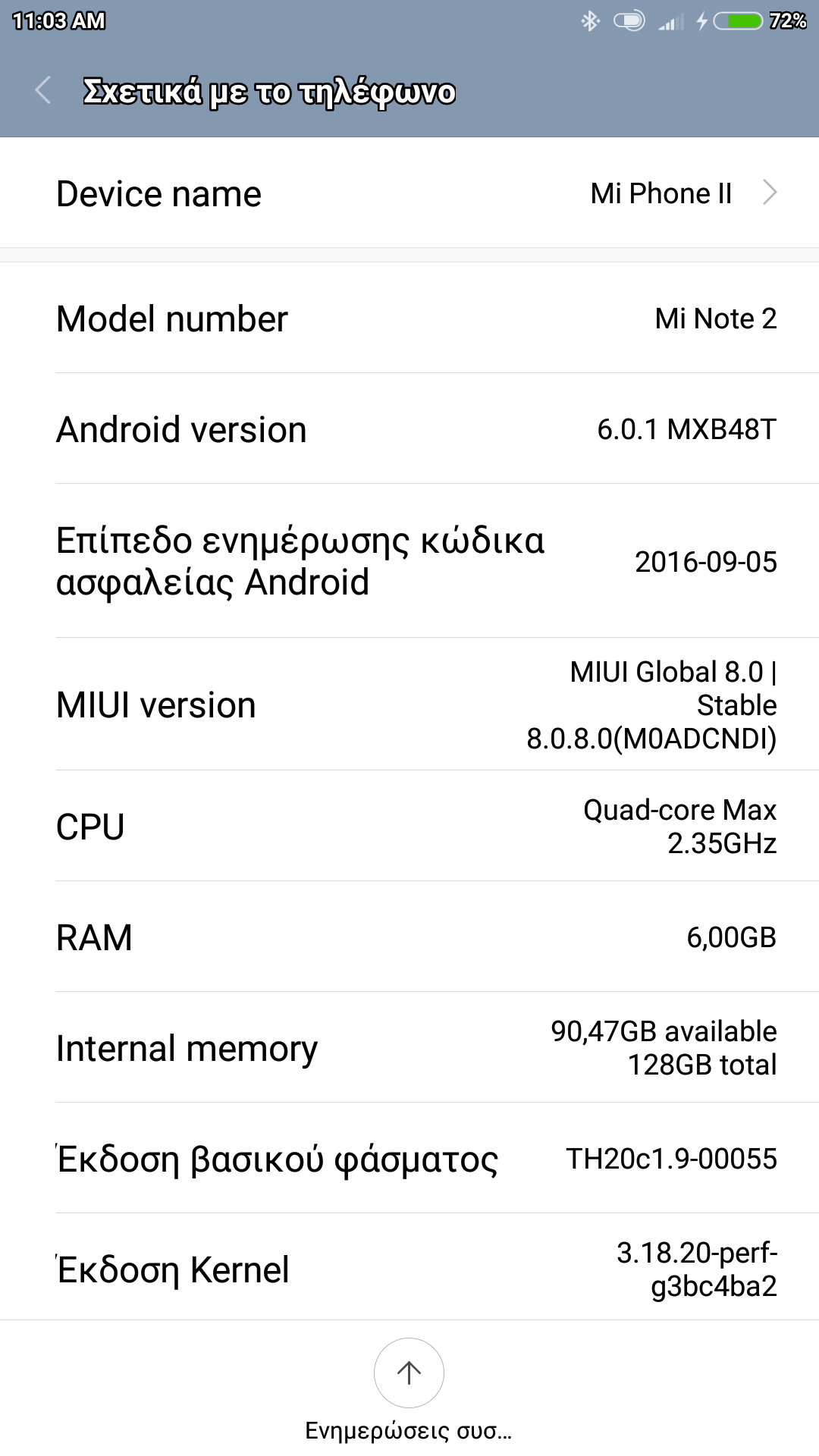Viewport: 819px width, 1456px height.
Task: Select the Internal memory row
Action: (409, 1048)
